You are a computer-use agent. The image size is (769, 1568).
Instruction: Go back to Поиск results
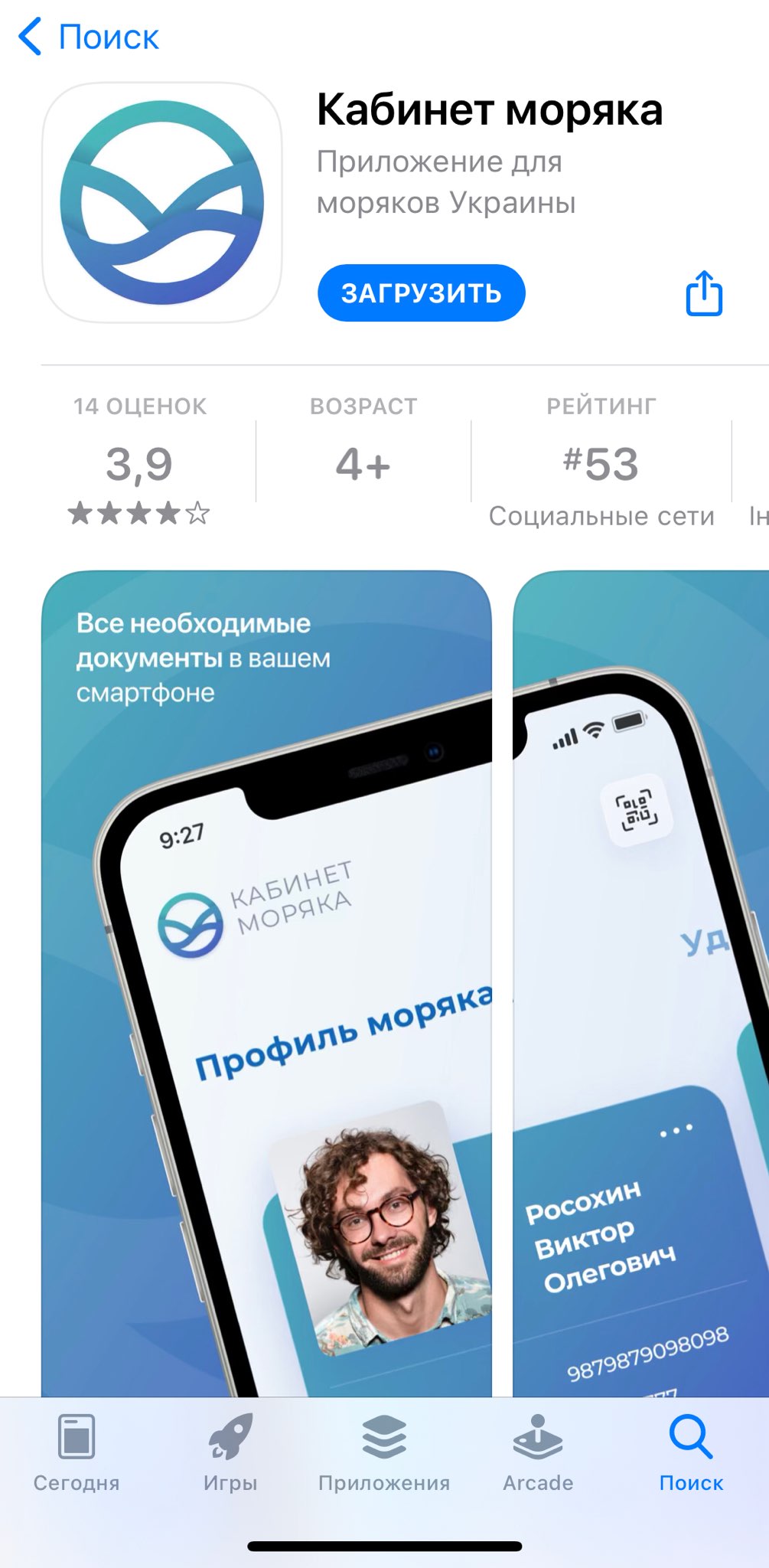pos(88,37)
